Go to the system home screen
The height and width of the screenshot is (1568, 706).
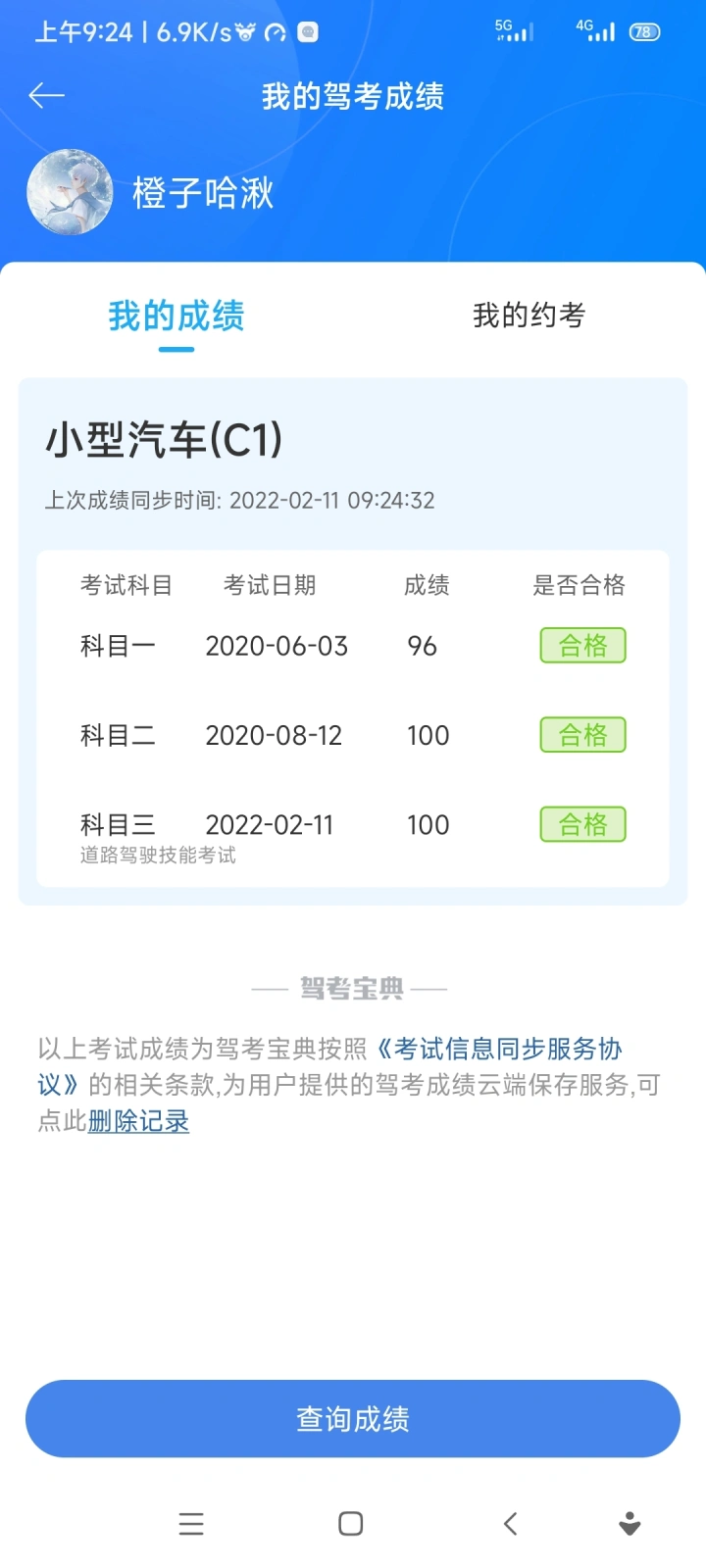(x=351, y=1524)
